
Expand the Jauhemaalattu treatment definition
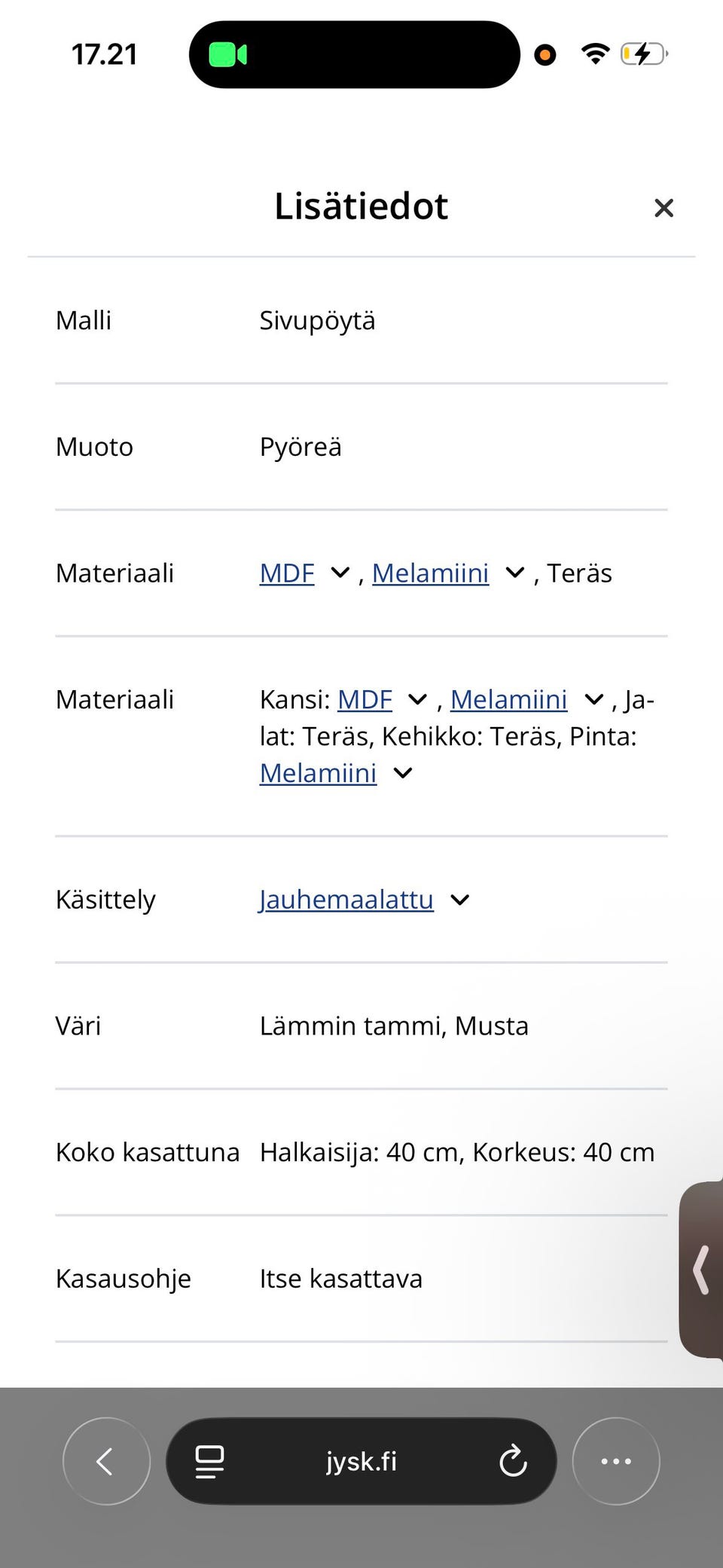459,899
